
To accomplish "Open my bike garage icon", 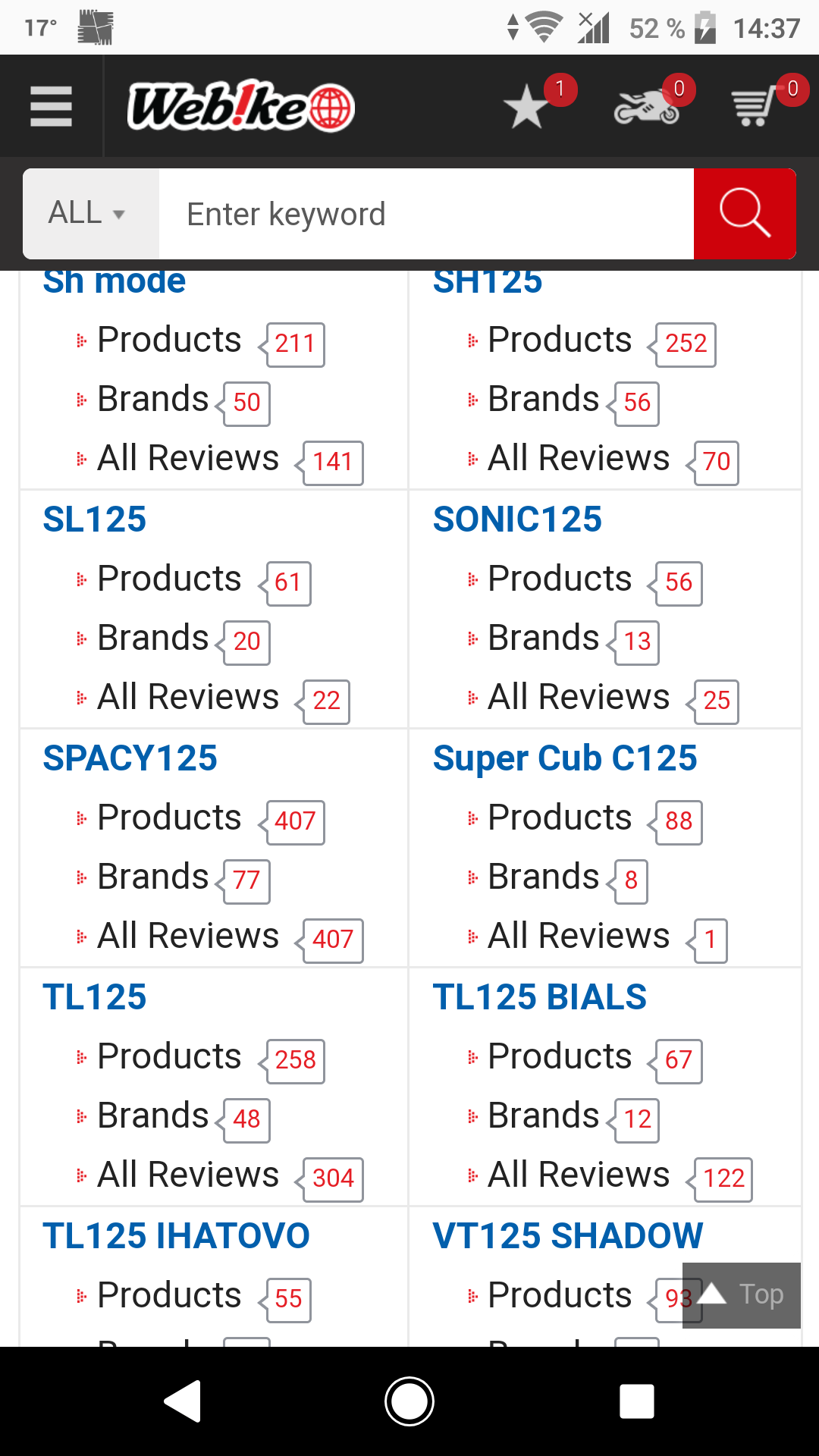I will pos(646,106).
